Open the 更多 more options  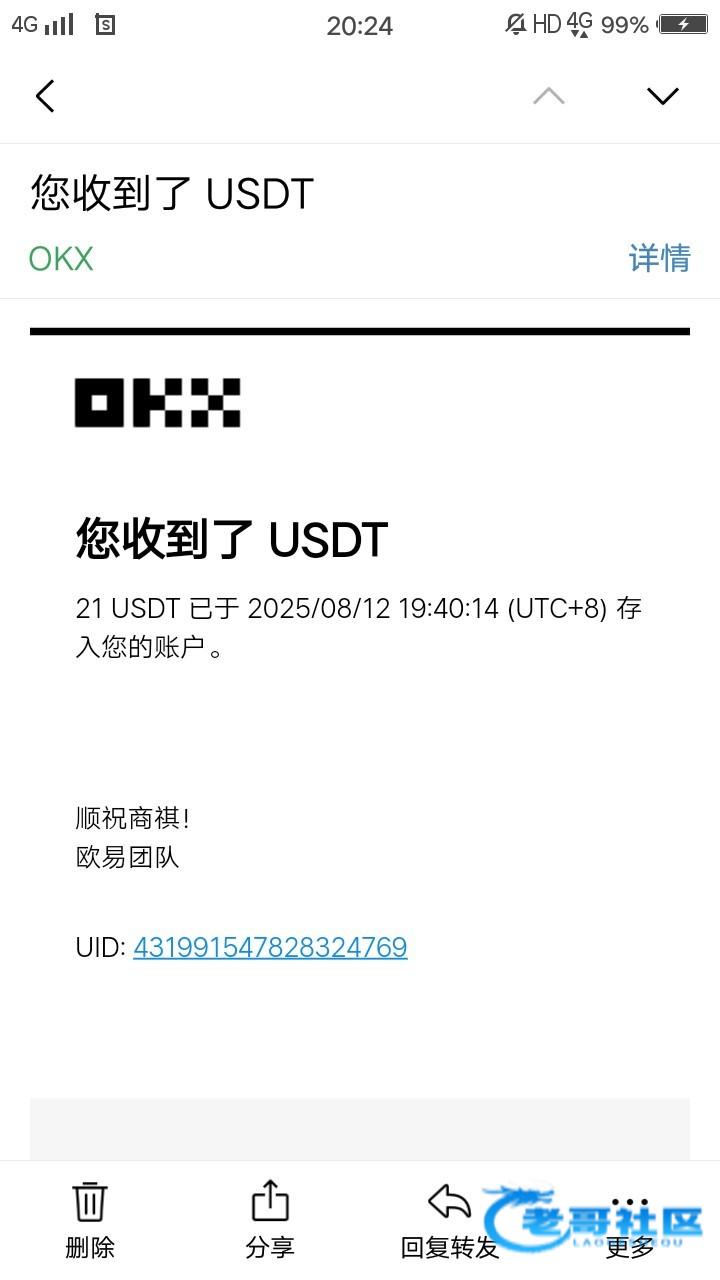[630, 1220]
